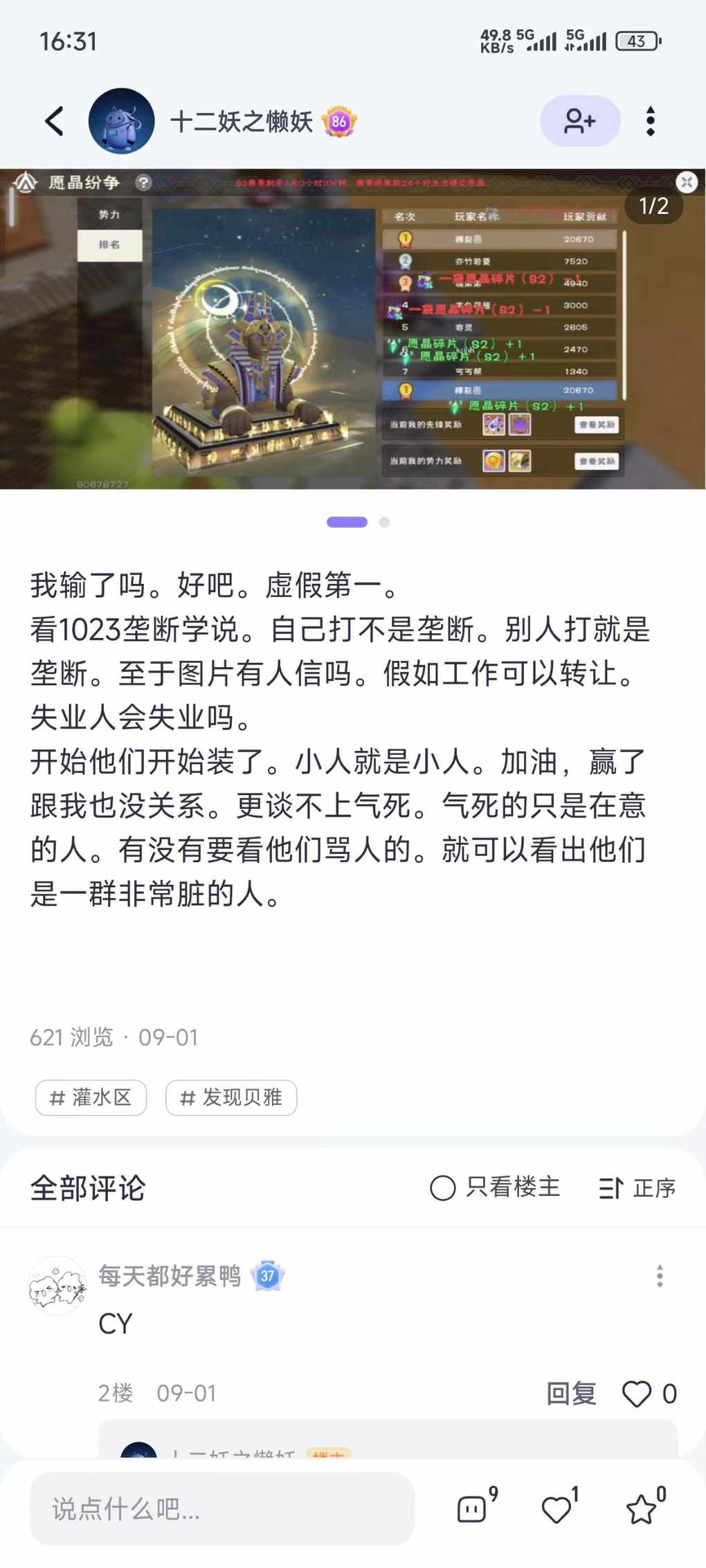Image resolution: width=706 pixels, height=1568 pixels.
Task: Add this post to favorites
Action: click(x=642, y=1508)
